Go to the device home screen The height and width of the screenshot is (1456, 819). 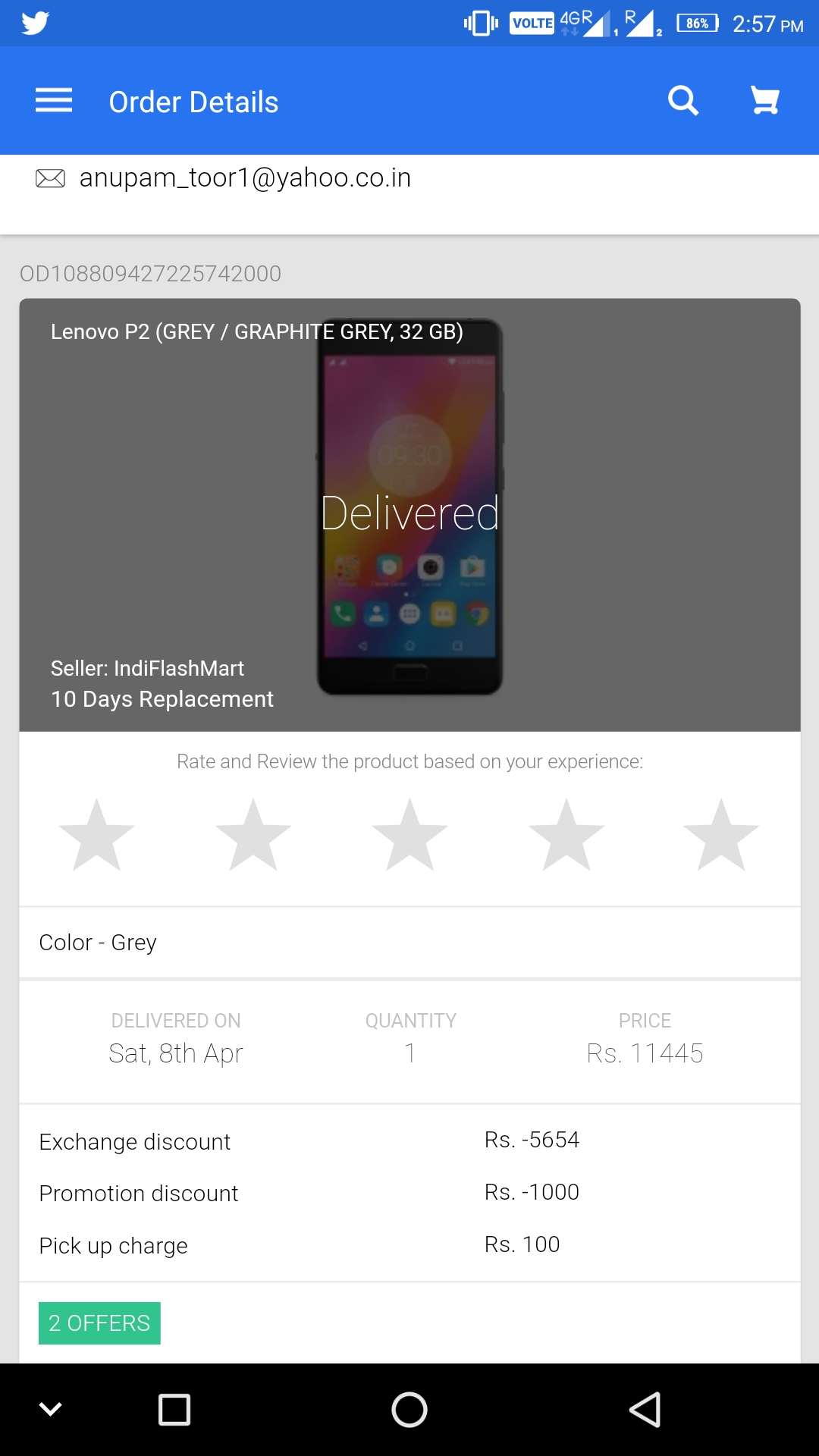409,1410
